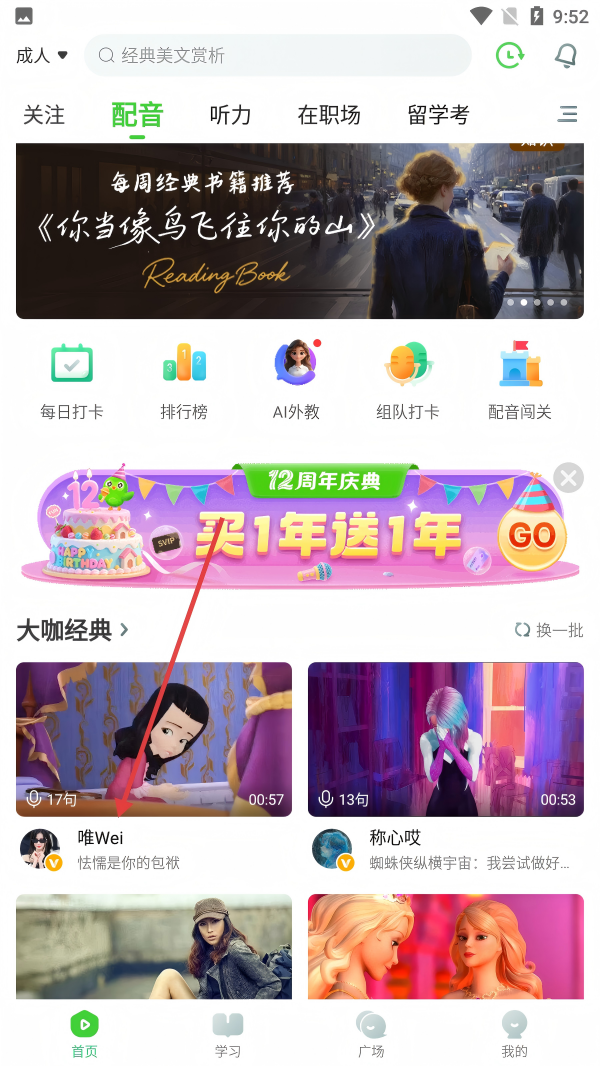The image size is (600, 1066).
Task: Open the 排行榜 leaderboard
Action: [x=183, y=381]
